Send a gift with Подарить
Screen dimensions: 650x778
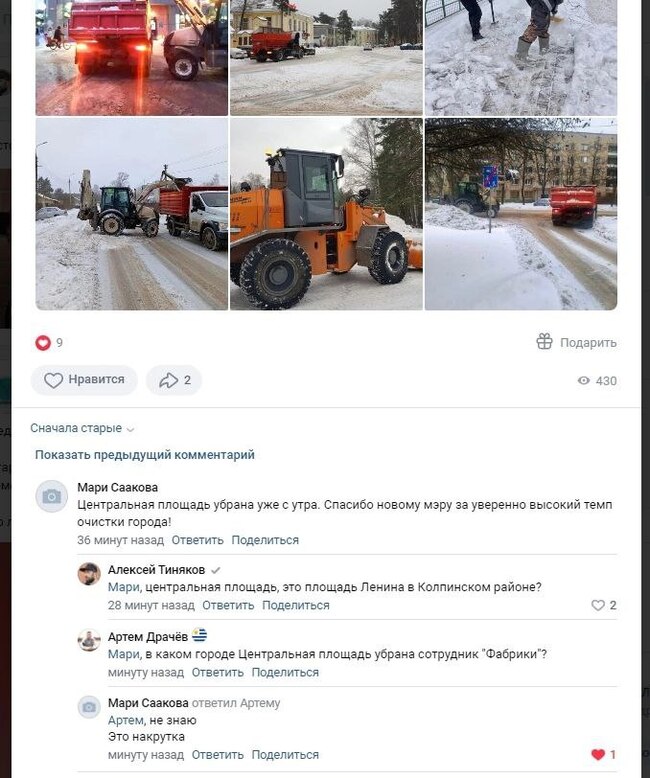click(x=576, y=342)
